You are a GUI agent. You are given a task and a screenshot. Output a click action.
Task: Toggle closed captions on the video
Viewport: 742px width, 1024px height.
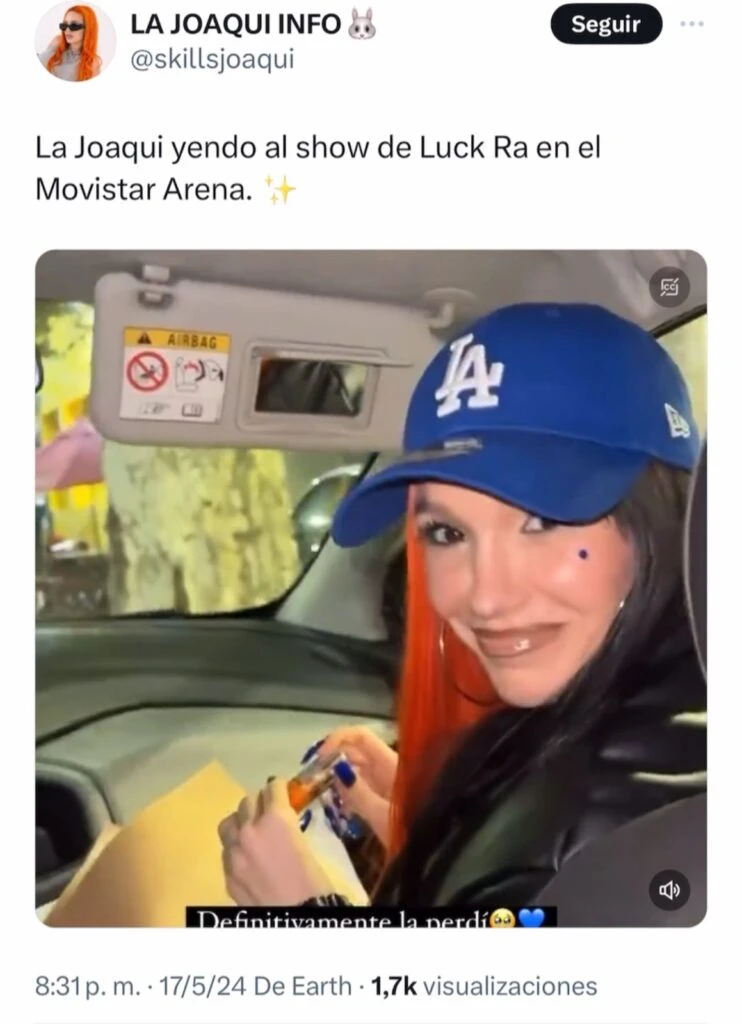click(x=669, y=288)
